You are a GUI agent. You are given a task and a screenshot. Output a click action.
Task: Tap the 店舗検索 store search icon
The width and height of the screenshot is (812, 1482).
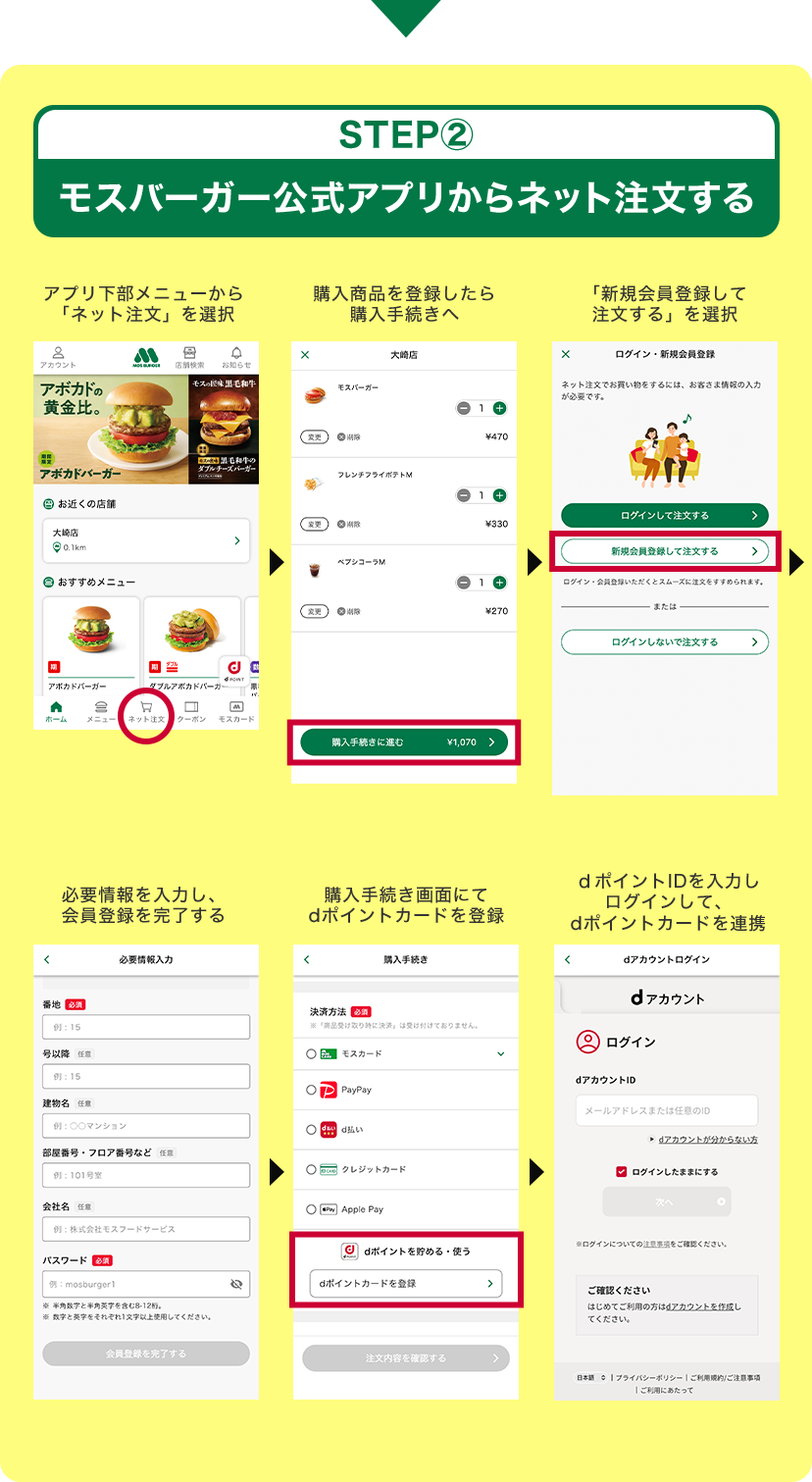pyautogui.click(x=190, y=353)
